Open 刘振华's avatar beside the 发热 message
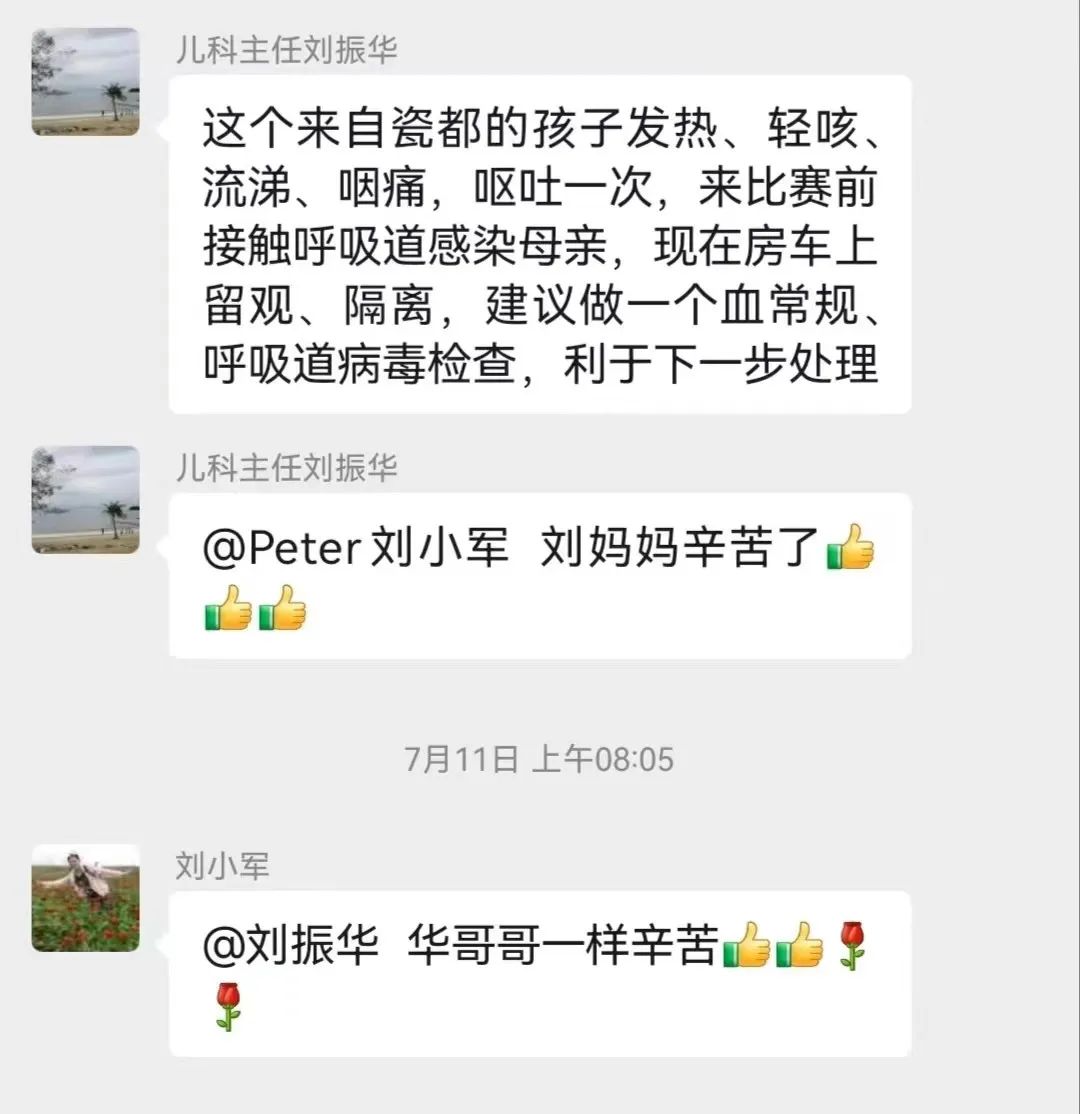 pos(85,81)
